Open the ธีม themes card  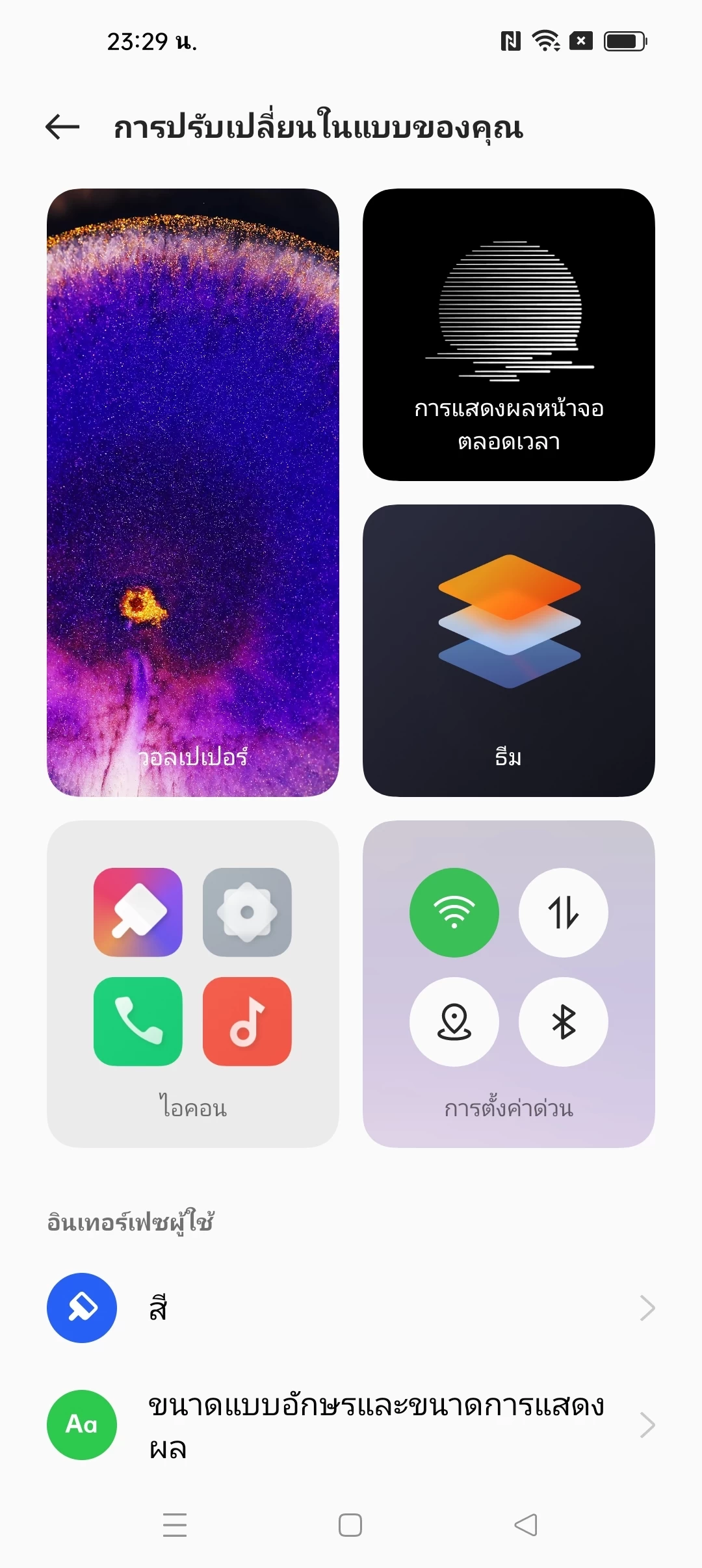coord(509,651)
